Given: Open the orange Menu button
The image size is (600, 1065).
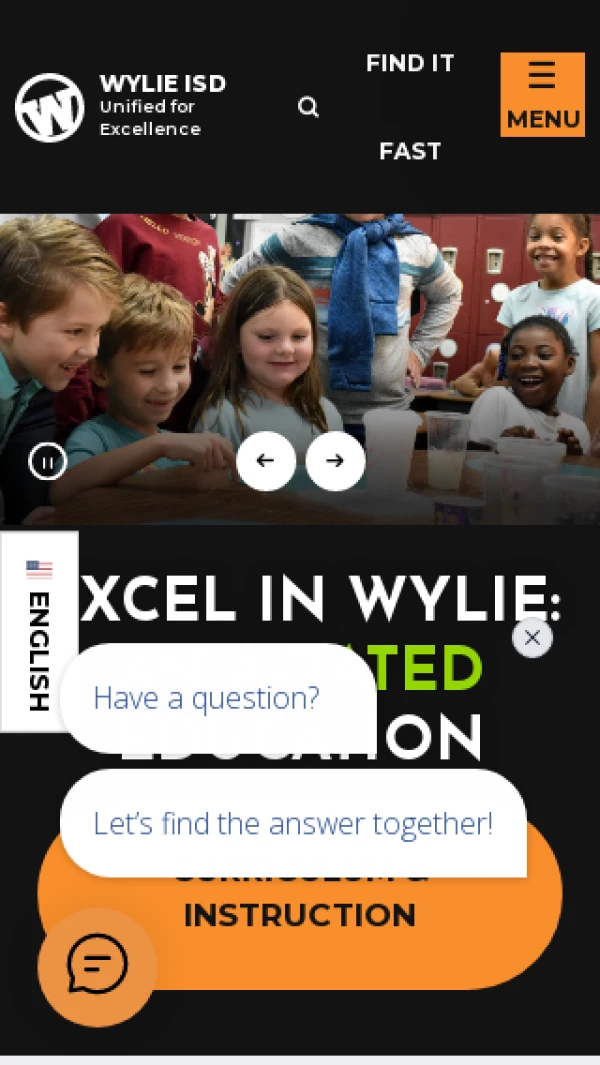Looking at the screenshot, I should click(542, 95).
